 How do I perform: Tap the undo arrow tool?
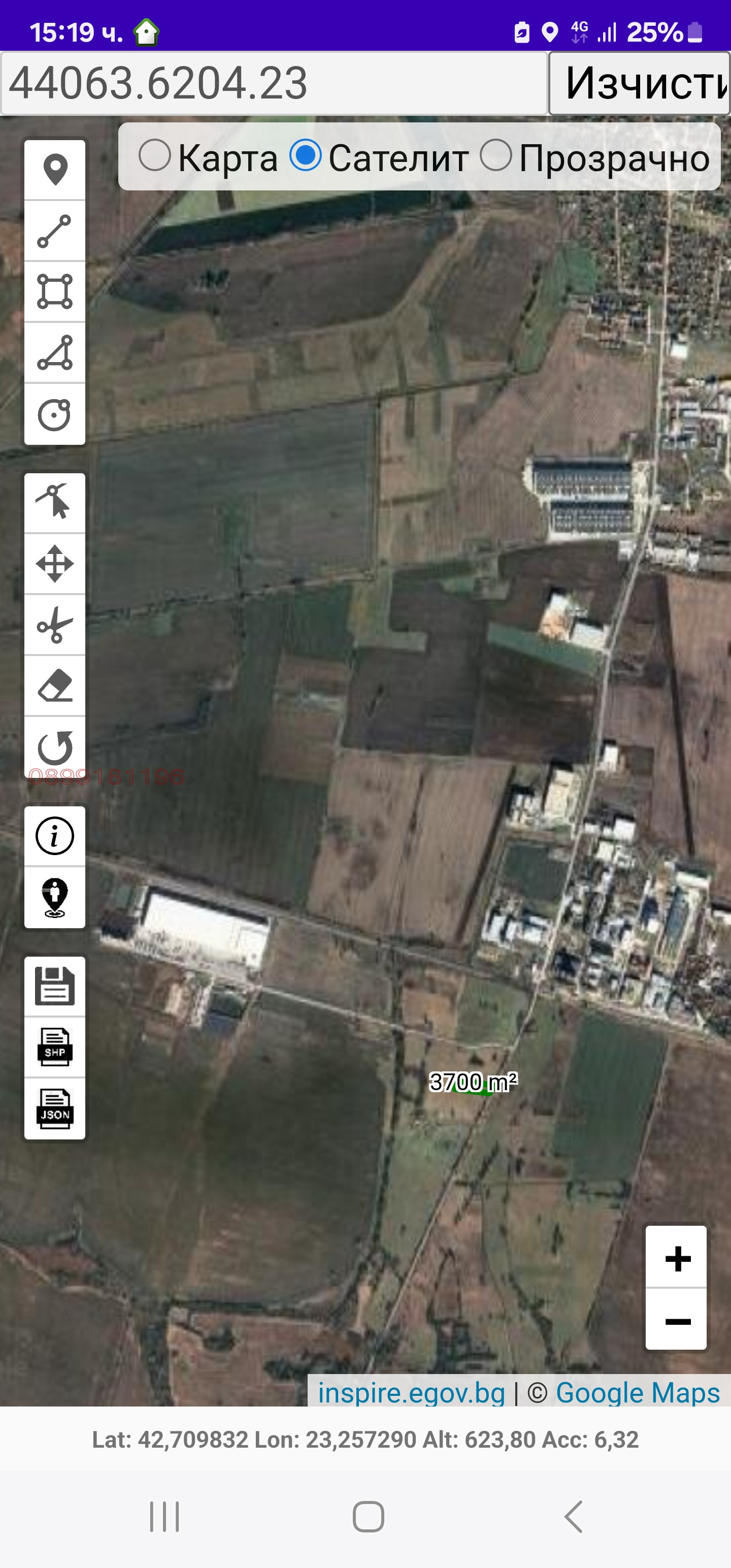[x=55, y=747]
